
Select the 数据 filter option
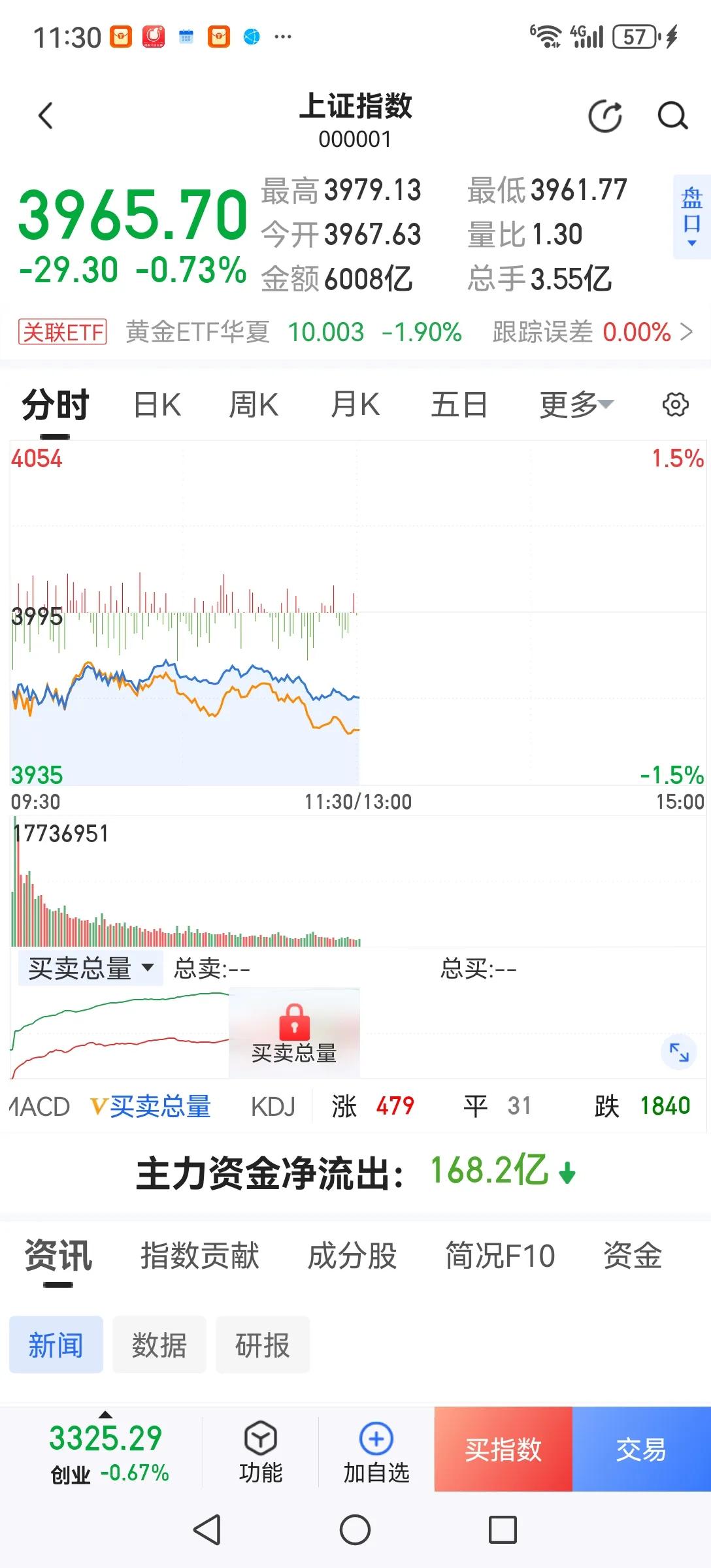159,1345
